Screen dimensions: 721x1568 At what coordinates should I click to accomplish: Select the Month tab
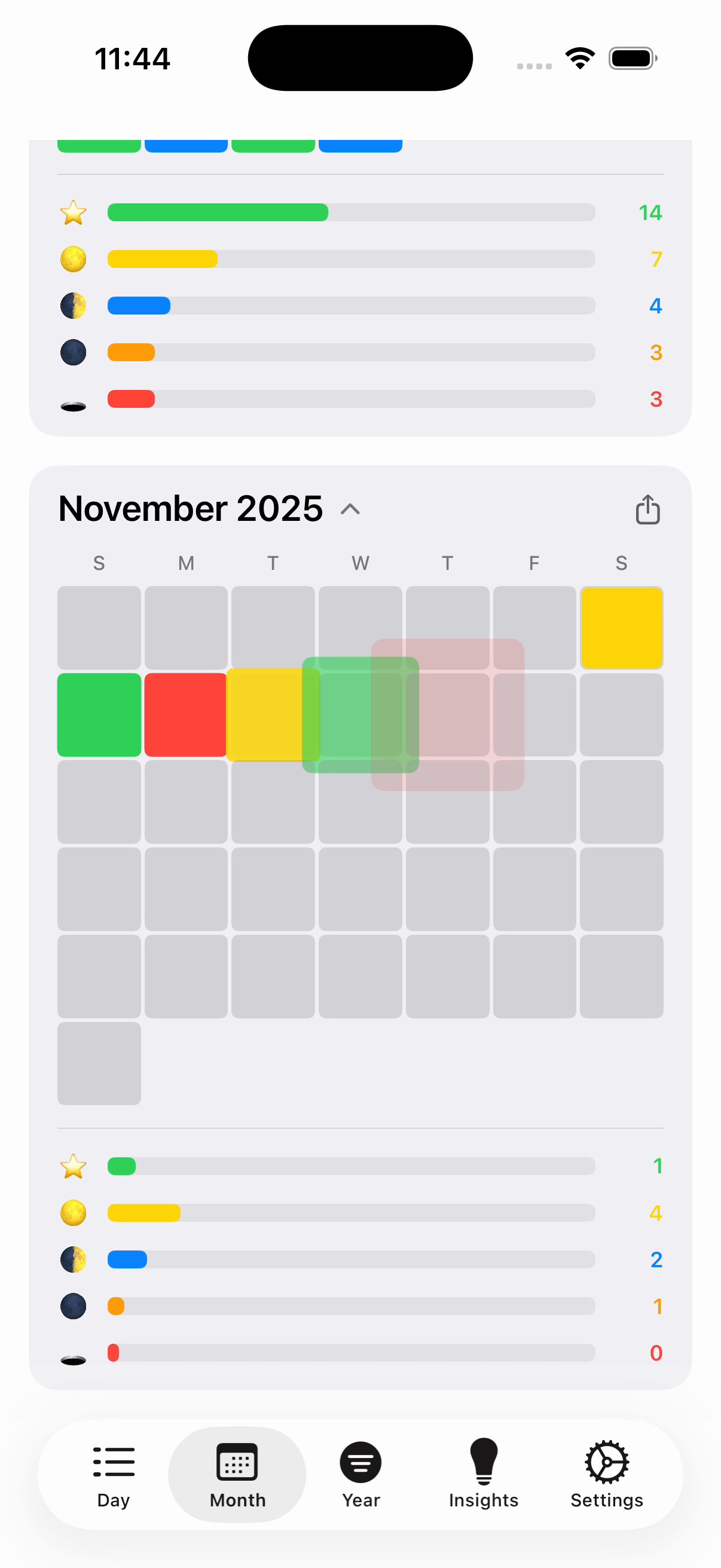coord(237,1474)
